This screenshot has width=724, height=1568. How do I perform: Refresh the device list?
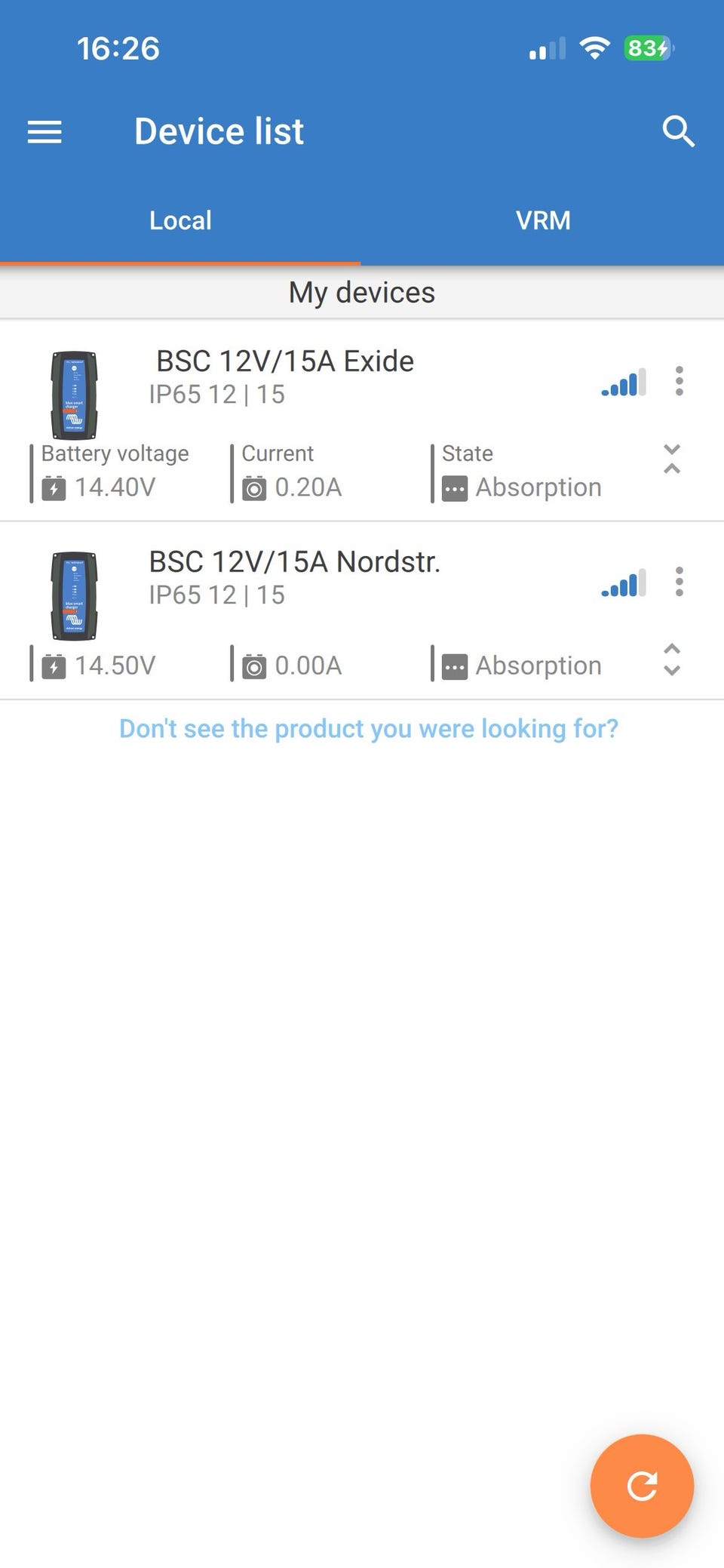[642, 1486]
